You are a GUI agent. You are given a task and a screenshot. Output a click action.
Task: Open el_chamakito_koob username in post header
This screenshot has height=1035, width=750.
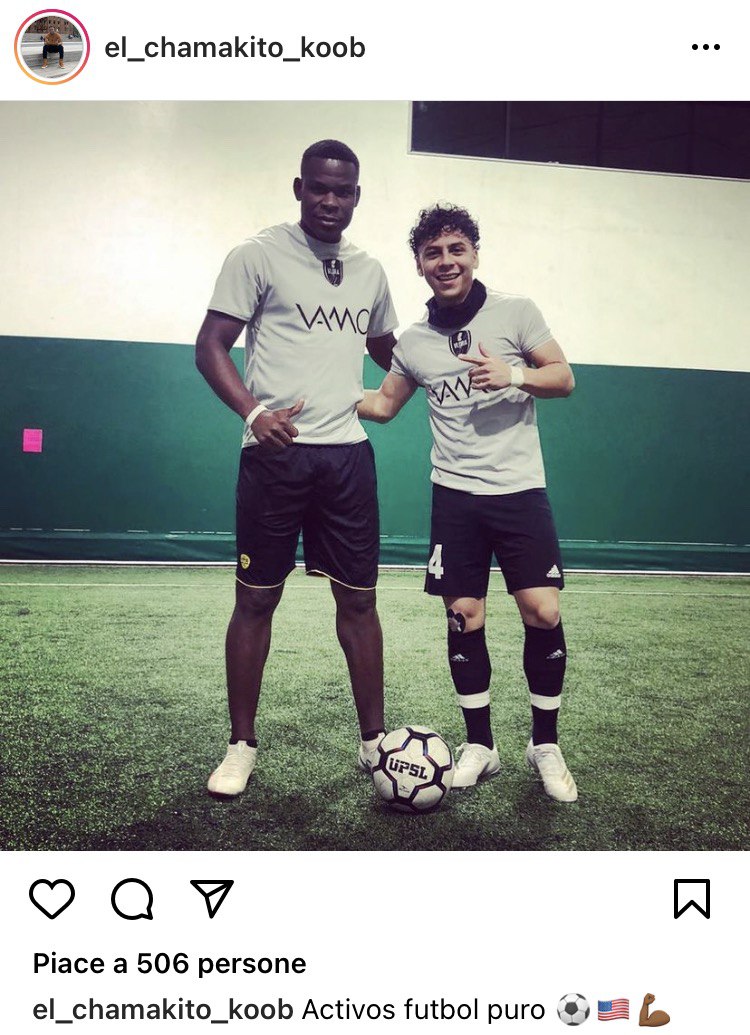pos(234,47)
